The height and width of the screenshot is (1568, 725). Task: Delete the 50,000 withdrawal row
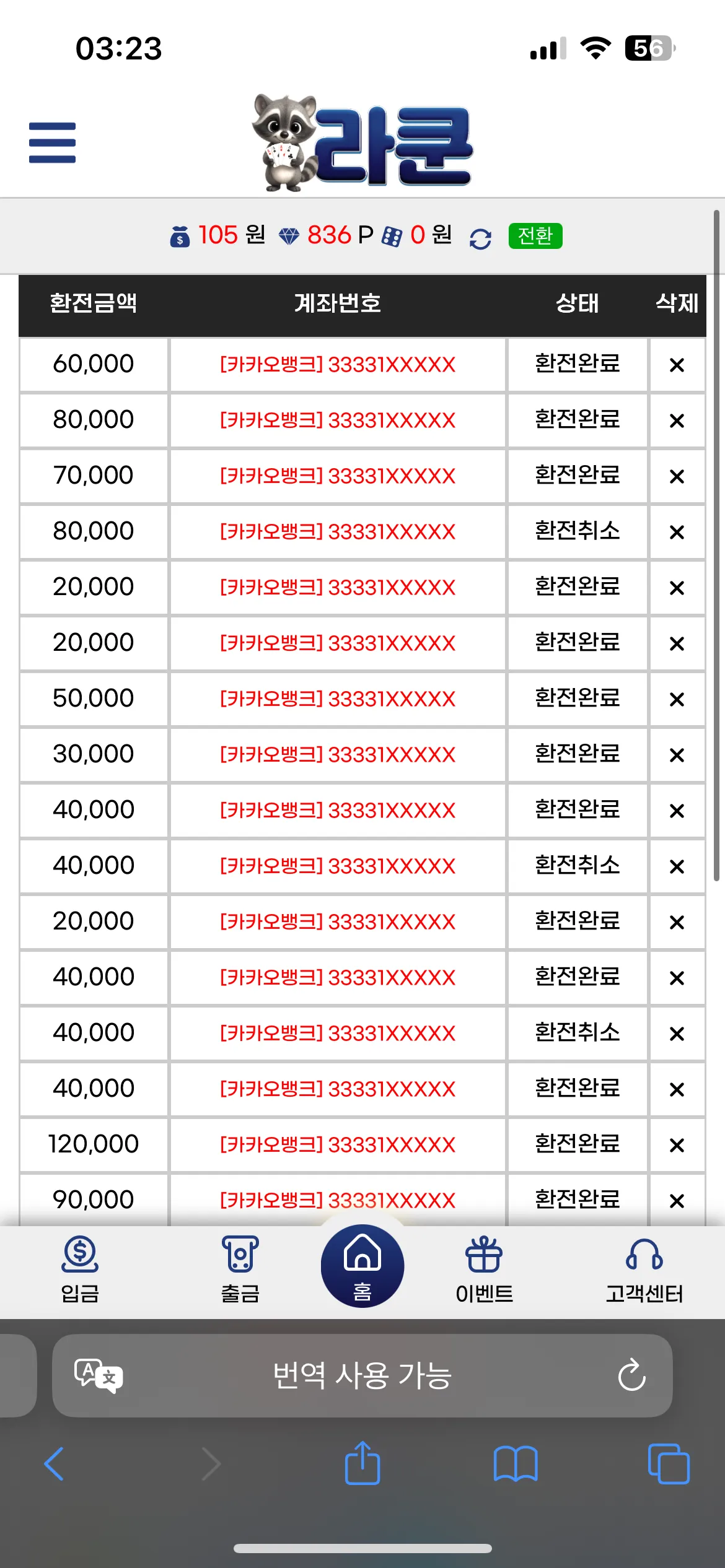(x=677, y=699)
